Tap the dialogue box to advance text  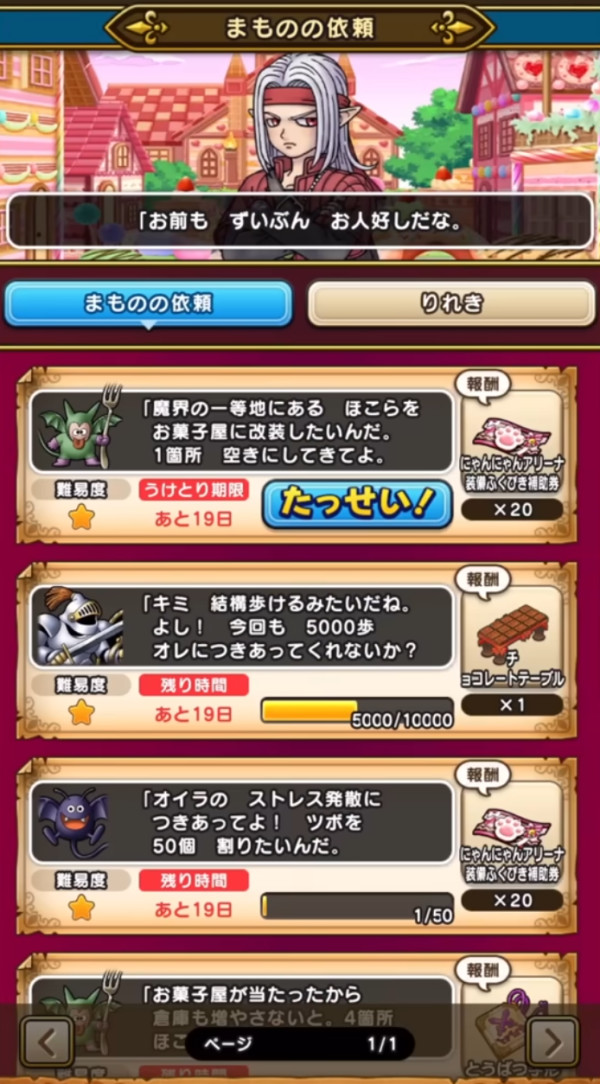click(x=300, y=221)
